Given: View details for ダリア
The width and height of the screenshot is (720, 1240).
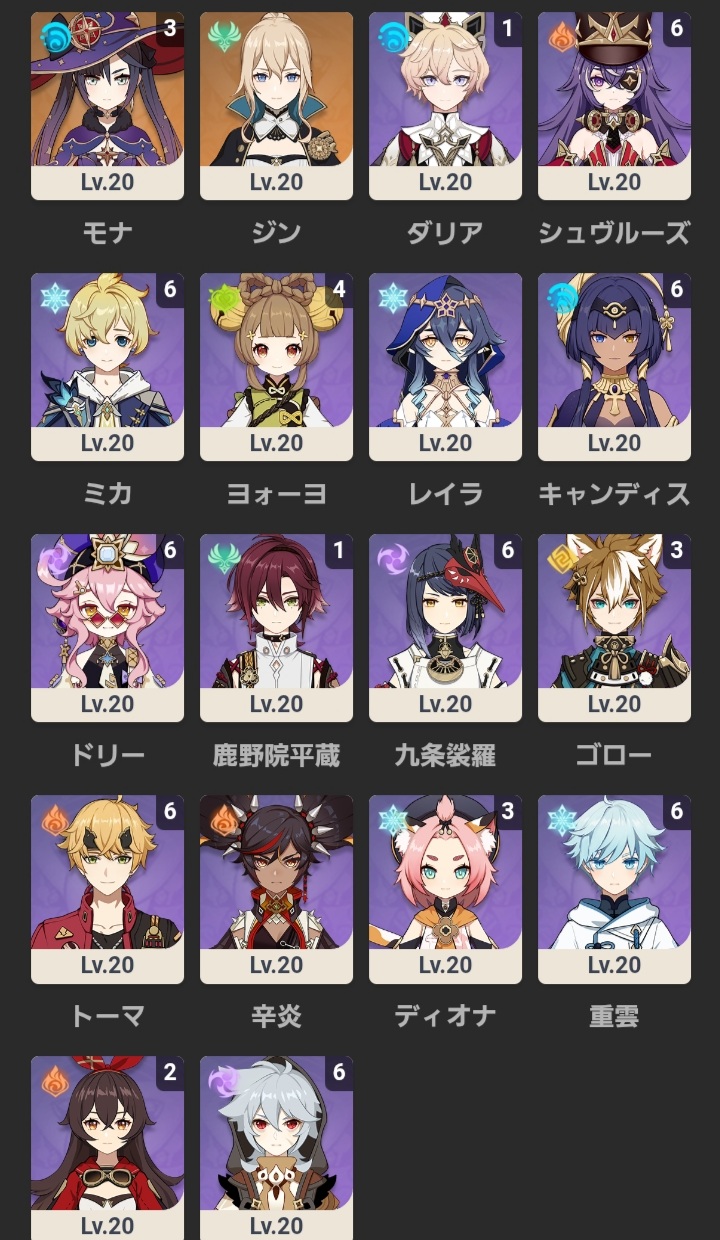Looking at the screenshot, I should pos(445,106).
